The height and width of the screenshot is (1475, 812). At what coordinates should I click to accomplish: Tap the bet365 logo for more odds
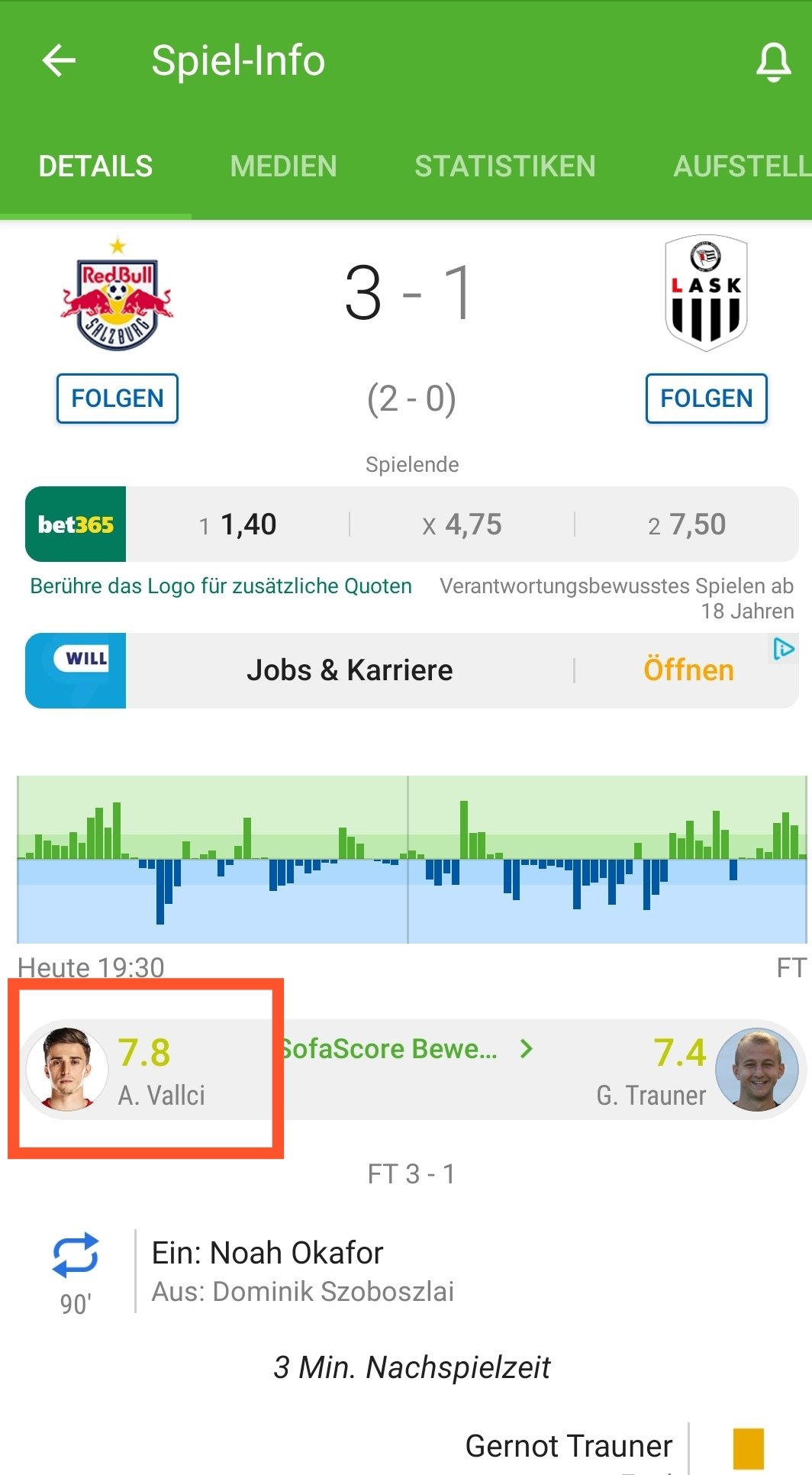(76, 524)
